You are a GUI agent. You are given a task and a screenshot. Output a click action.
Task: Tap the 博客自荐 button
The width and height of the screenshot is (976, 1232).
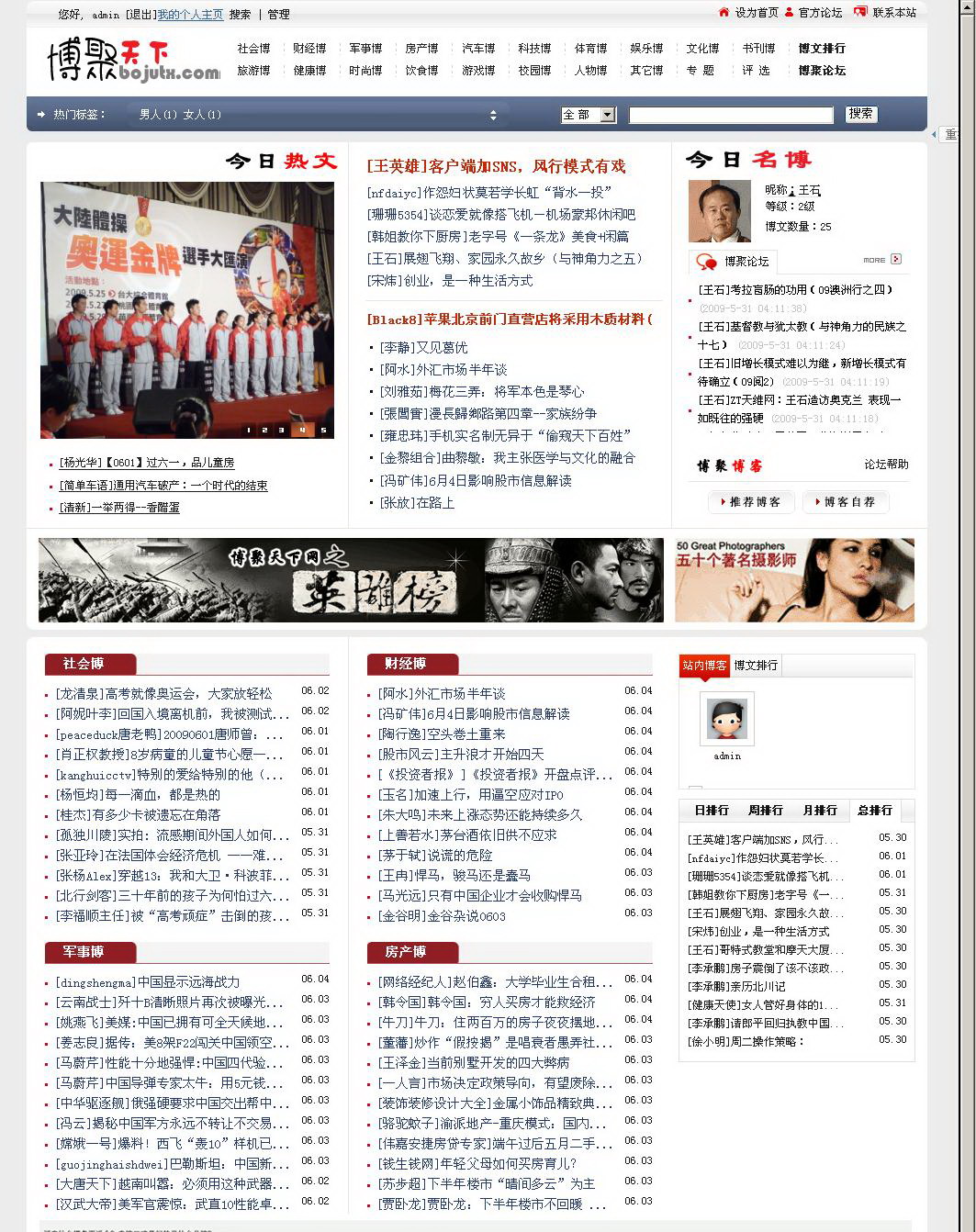[843, 502]
